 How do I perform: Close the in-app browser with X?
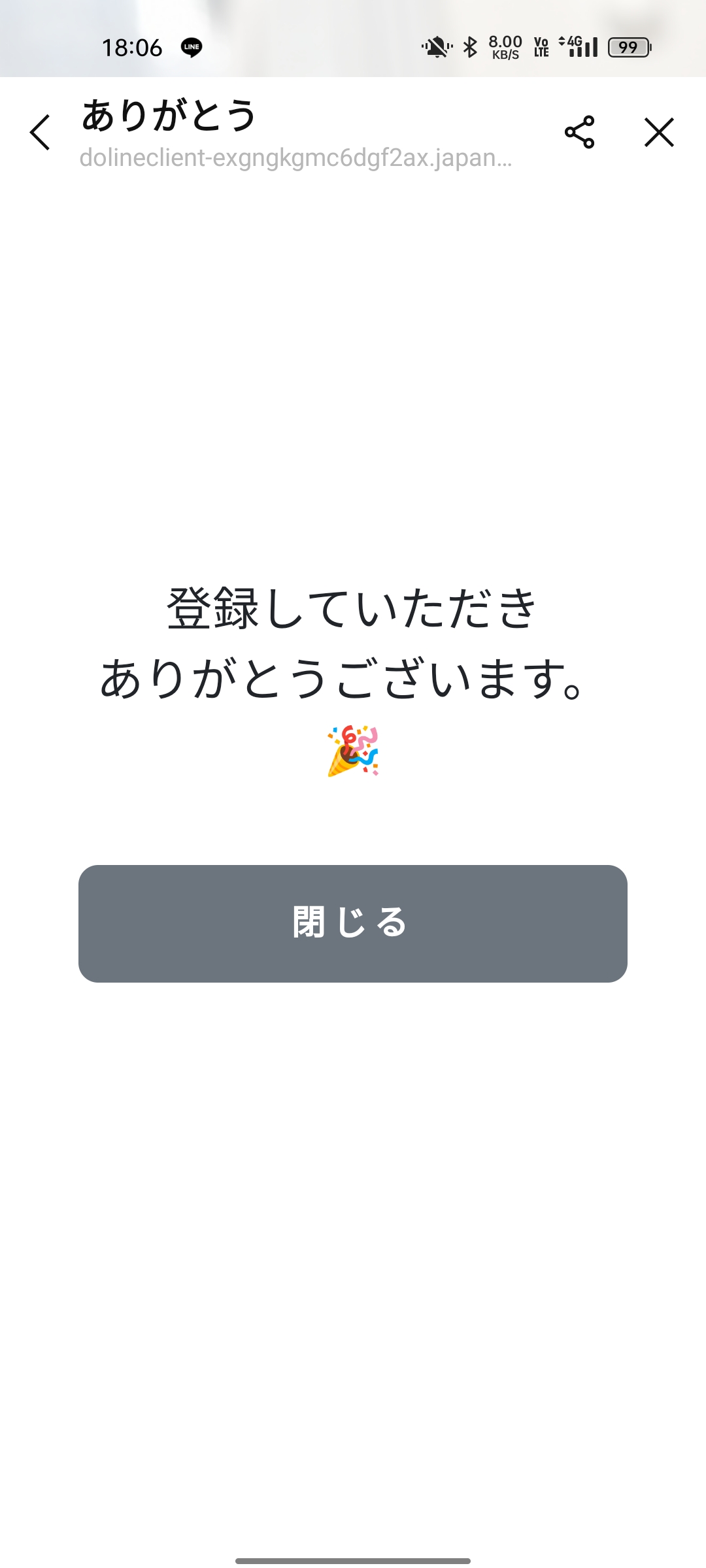coord(659,132)
